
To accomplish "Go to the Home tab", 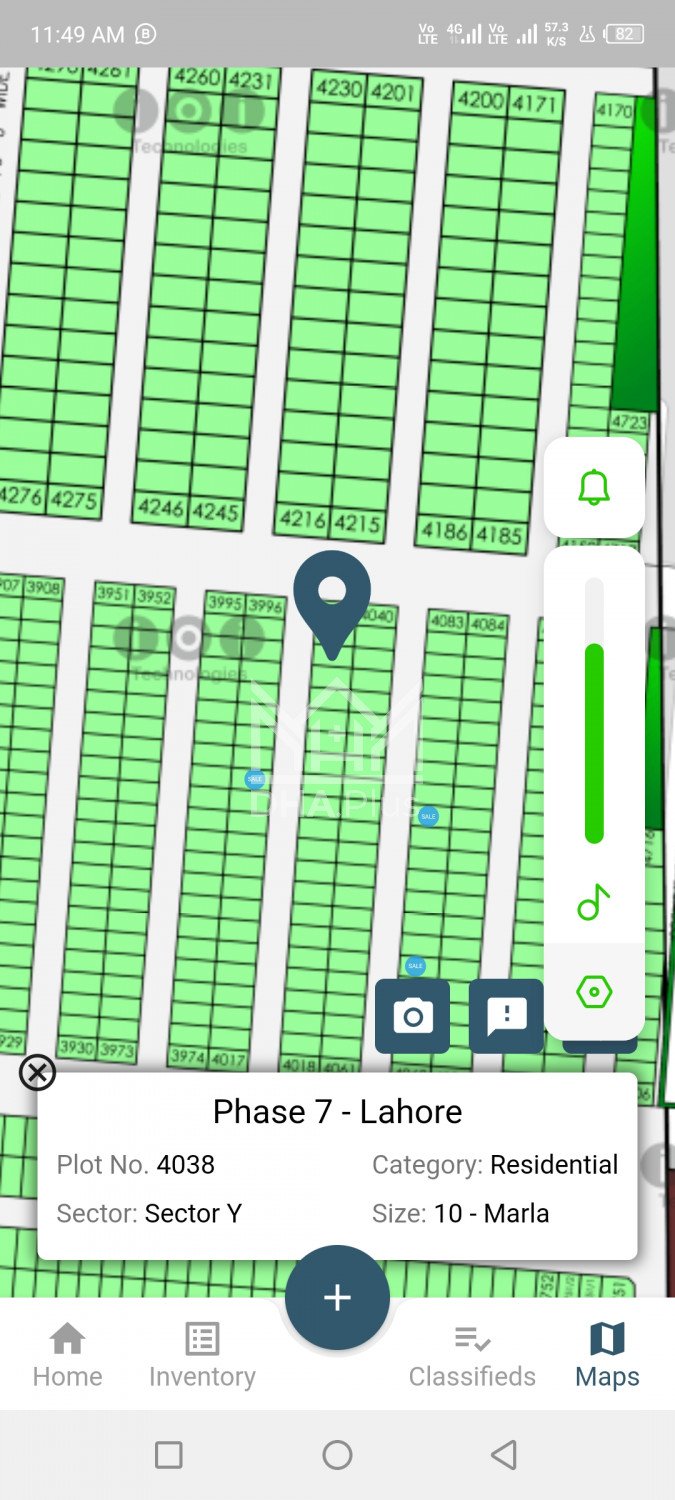I will pos(67,1354).
